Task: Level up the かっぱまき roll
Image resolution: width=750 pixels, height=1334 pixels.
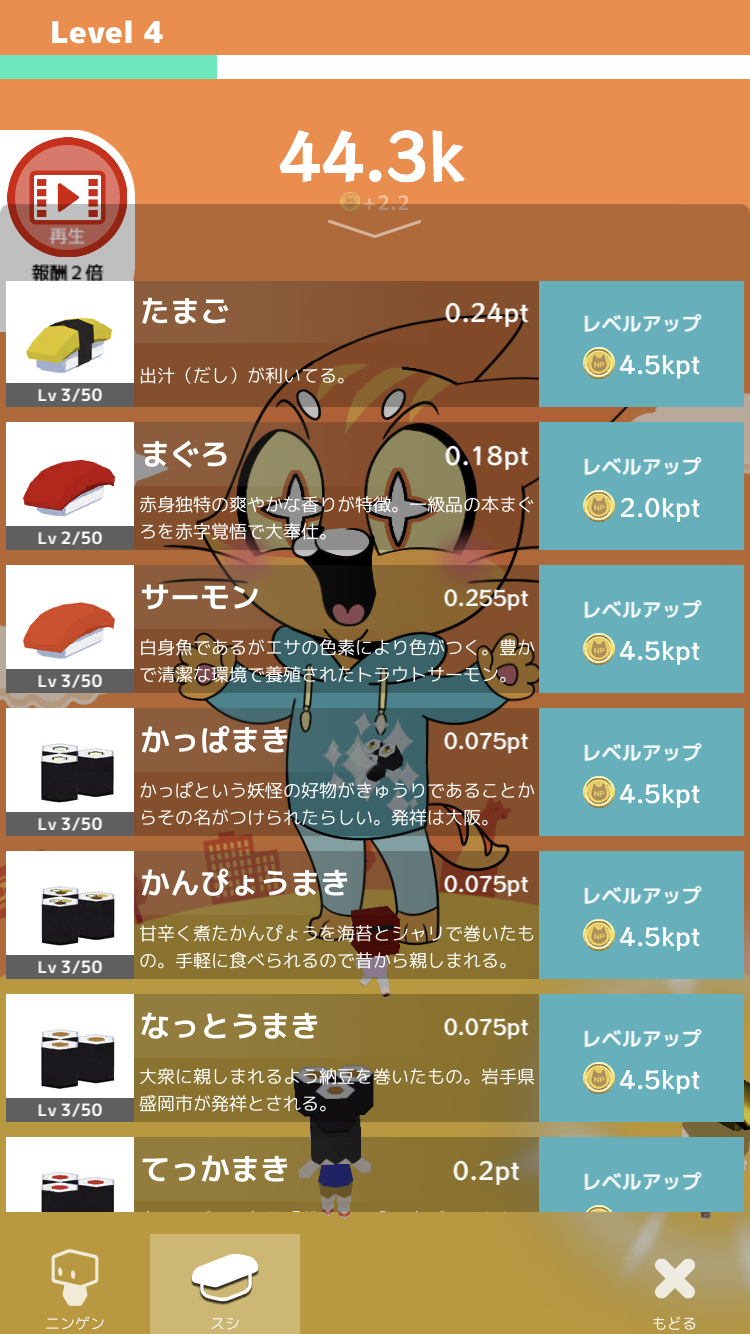Action: tap(641, 773)
